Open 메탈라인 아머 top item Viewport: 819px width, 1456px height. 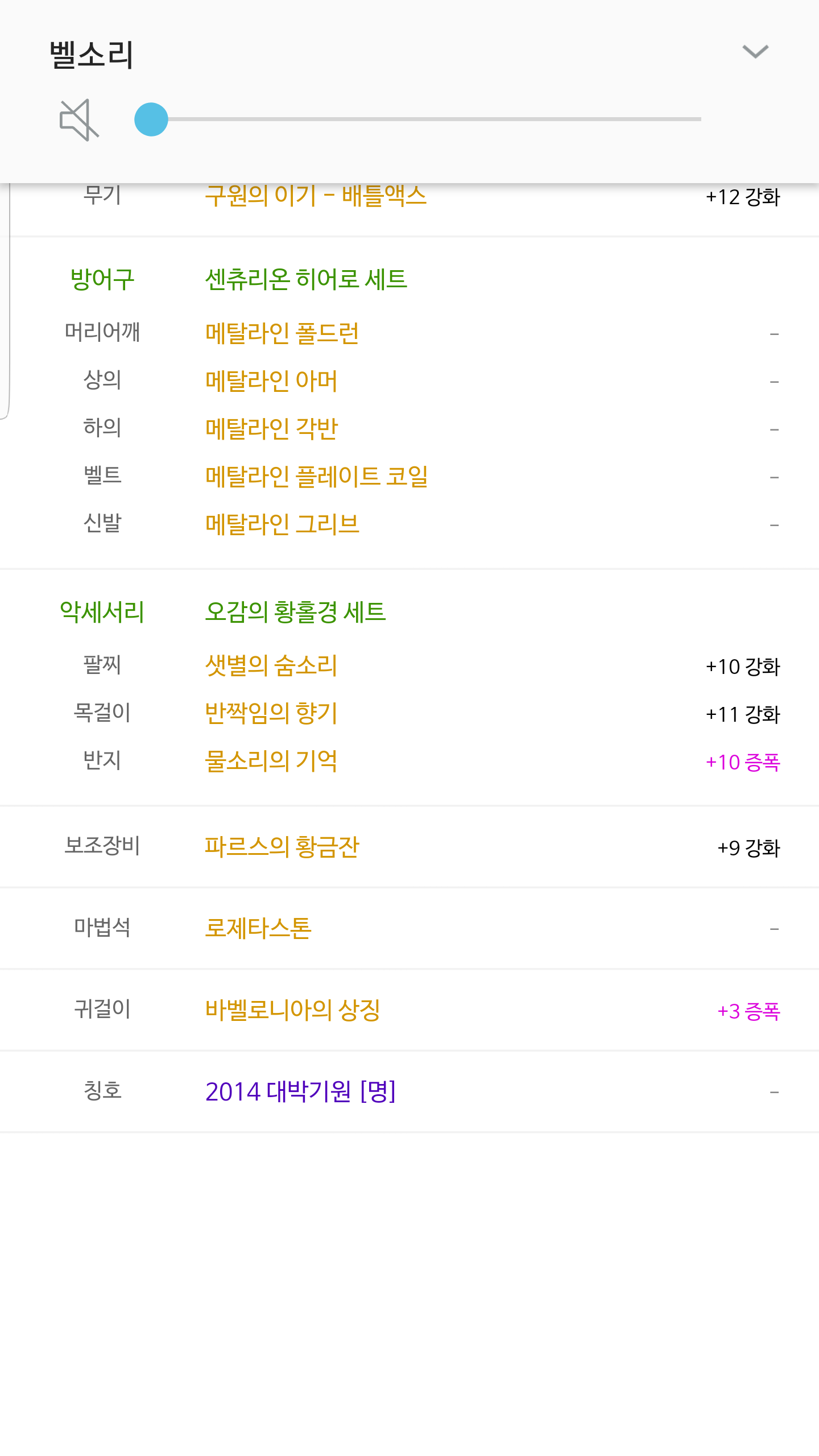point(271,381)
